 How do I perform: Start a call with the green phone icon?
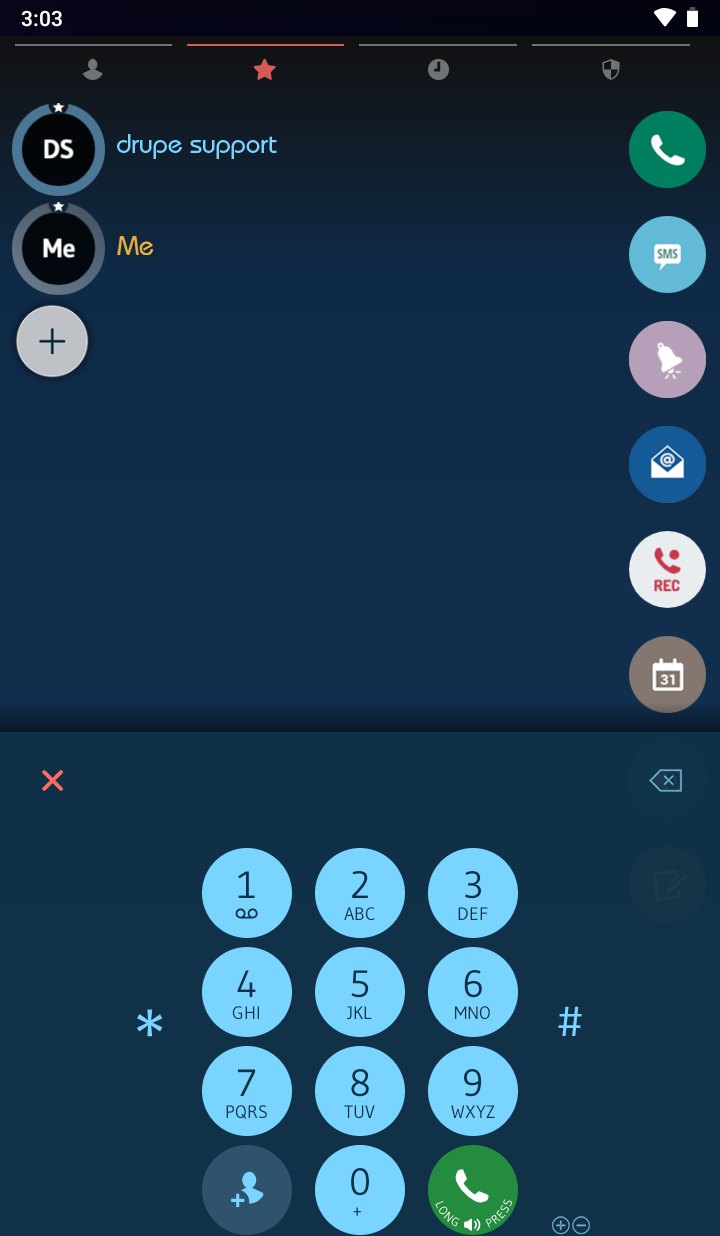pos(667,149)
